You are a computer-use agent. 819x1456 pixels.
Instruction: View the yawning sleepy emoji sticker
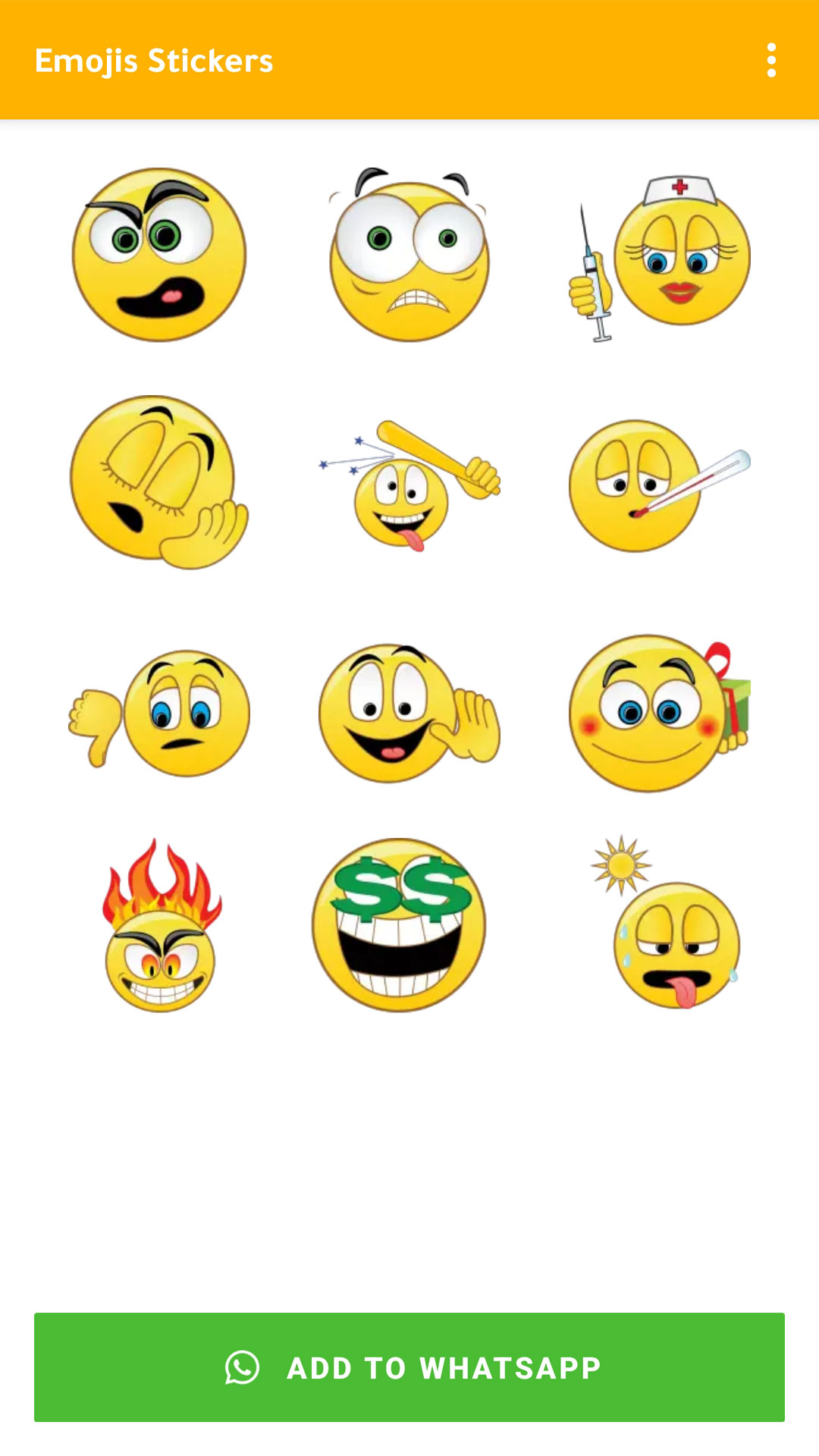pyautogui.click(x=159, y=482)
